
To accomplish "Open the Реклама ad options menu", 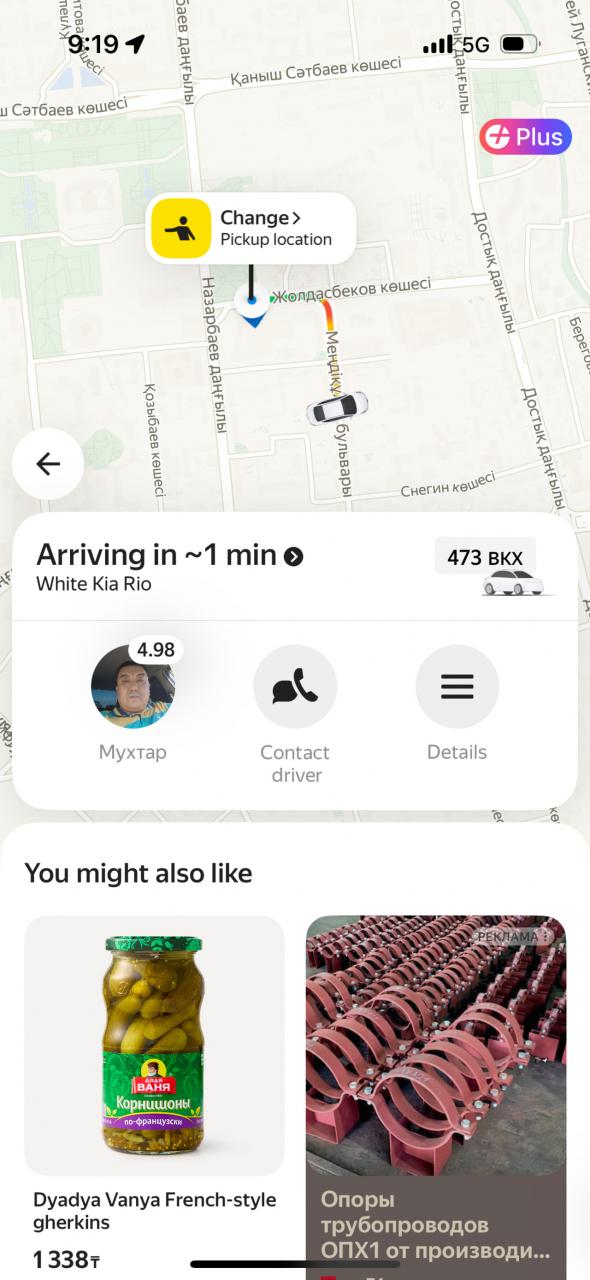I will tap(544, 937).
